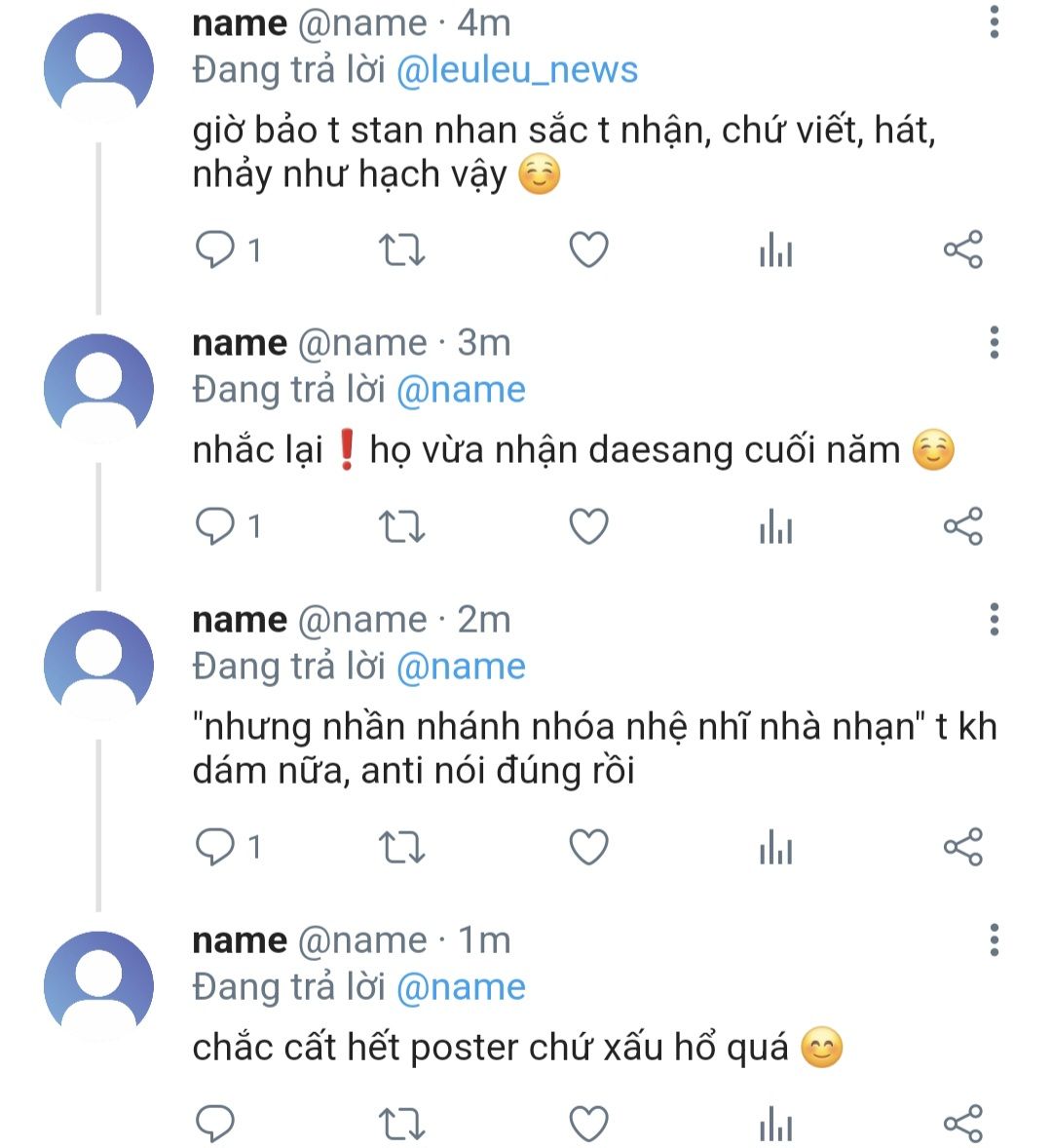Screen dimensions: 1052x1148
Task: Like the daesang cuối năm tweet
Action: click(588, 527)
